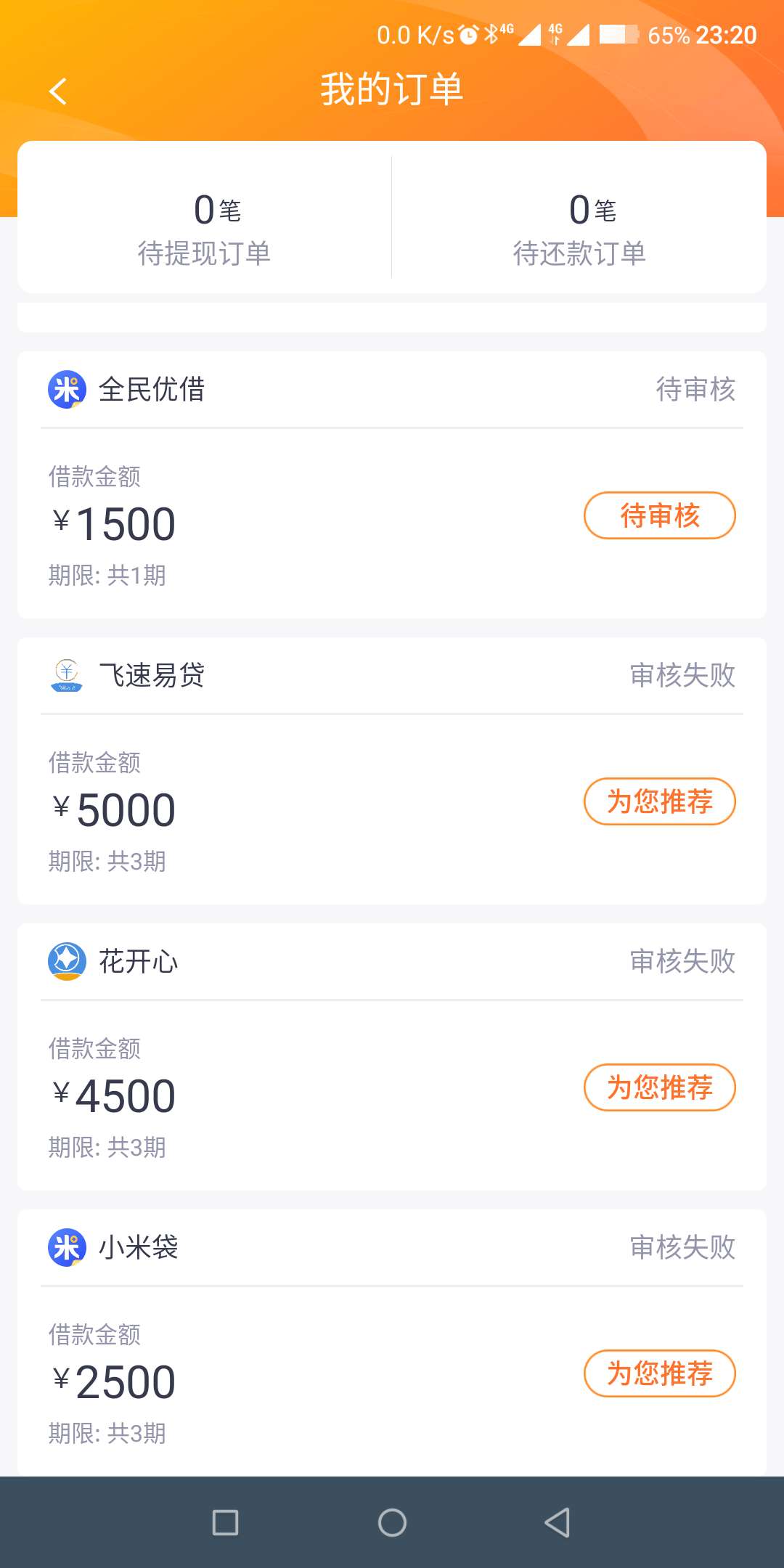This screenshot has height=1568, width=784.
Task: Tap the 待审核 button for 全民优借
Action: click(x=659, y=515)
